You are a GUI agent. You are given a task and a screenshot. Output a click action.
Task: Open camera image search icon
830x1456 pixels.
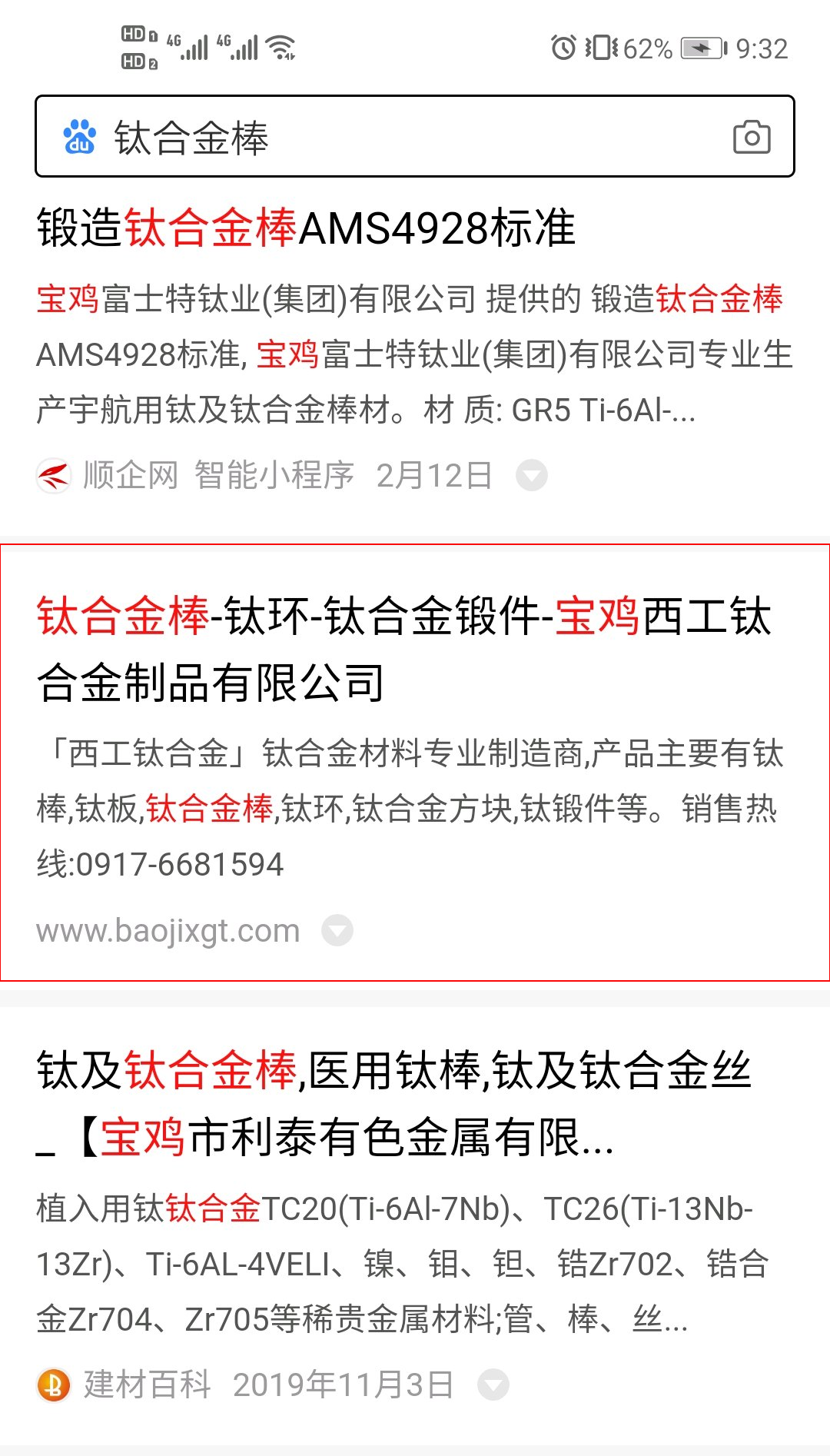[x=751, y=138]
